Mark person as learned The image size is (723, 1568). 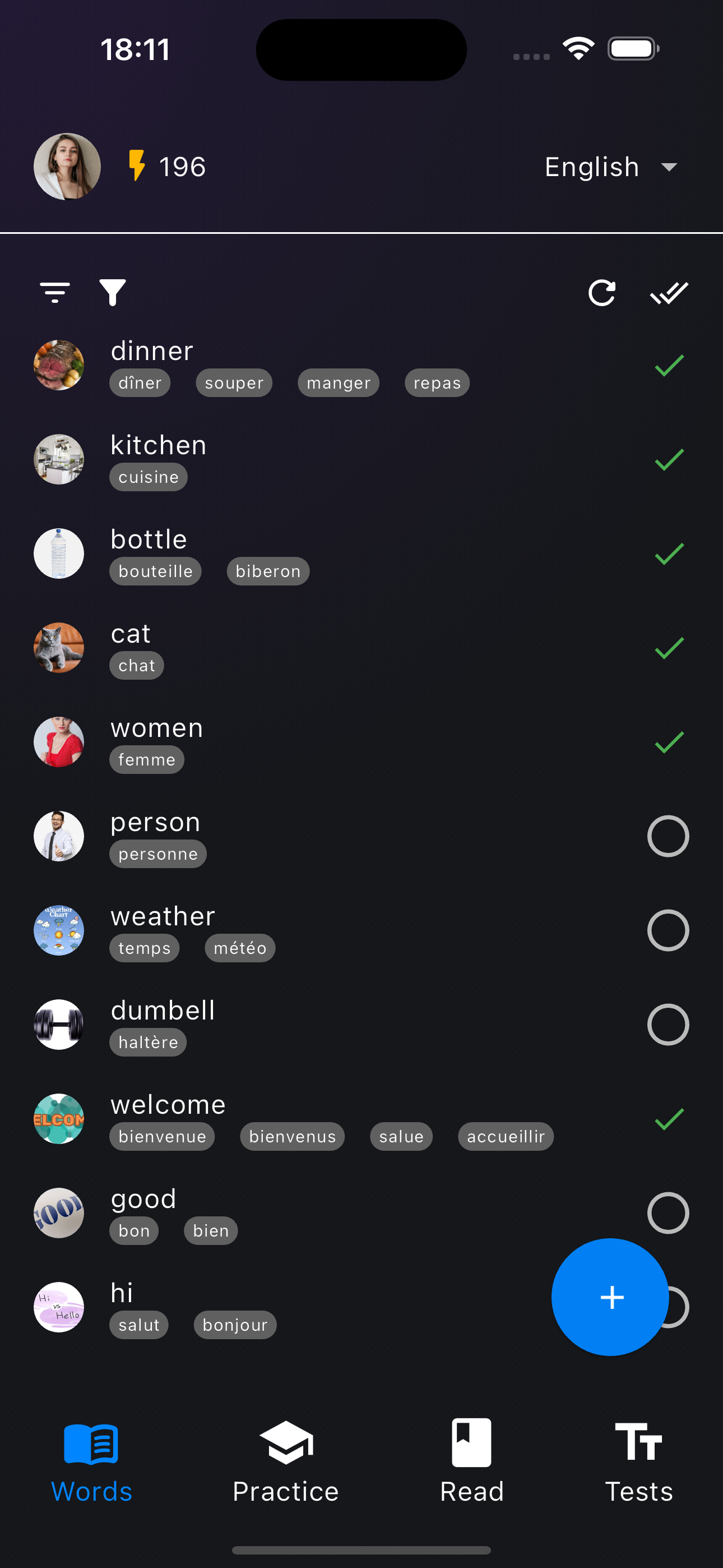(x=668, y=836)
